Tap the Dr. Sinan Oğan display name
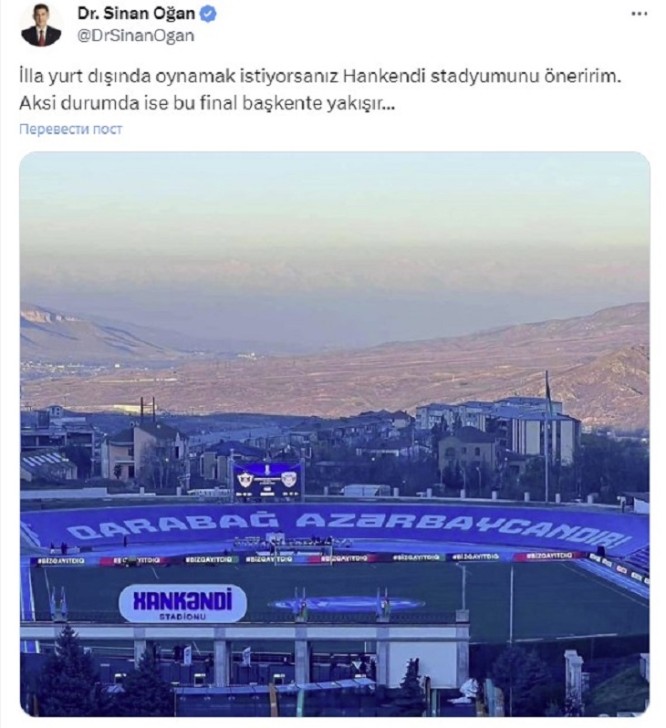This screenshot has height=728, width=666. 135,14
